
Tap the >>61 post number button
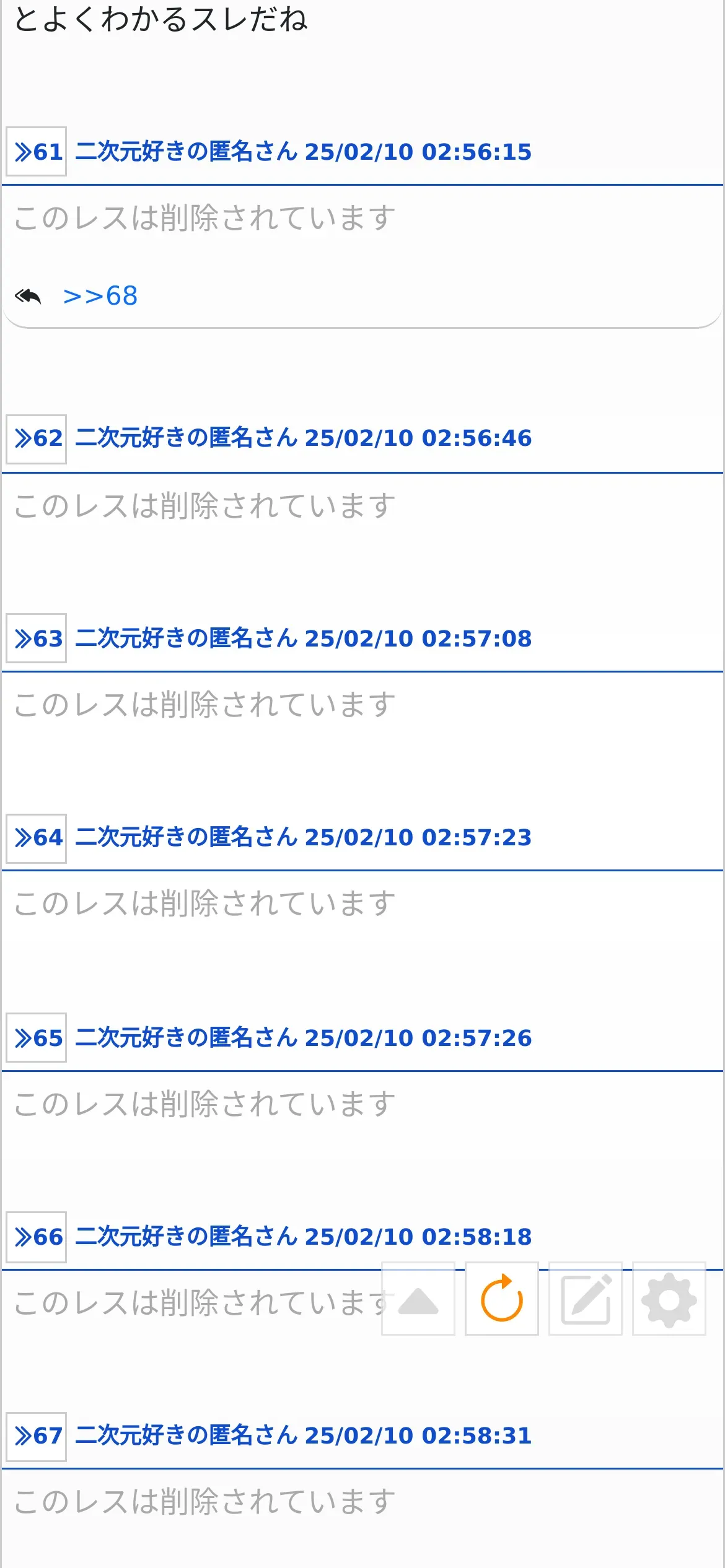pos(37,152)
